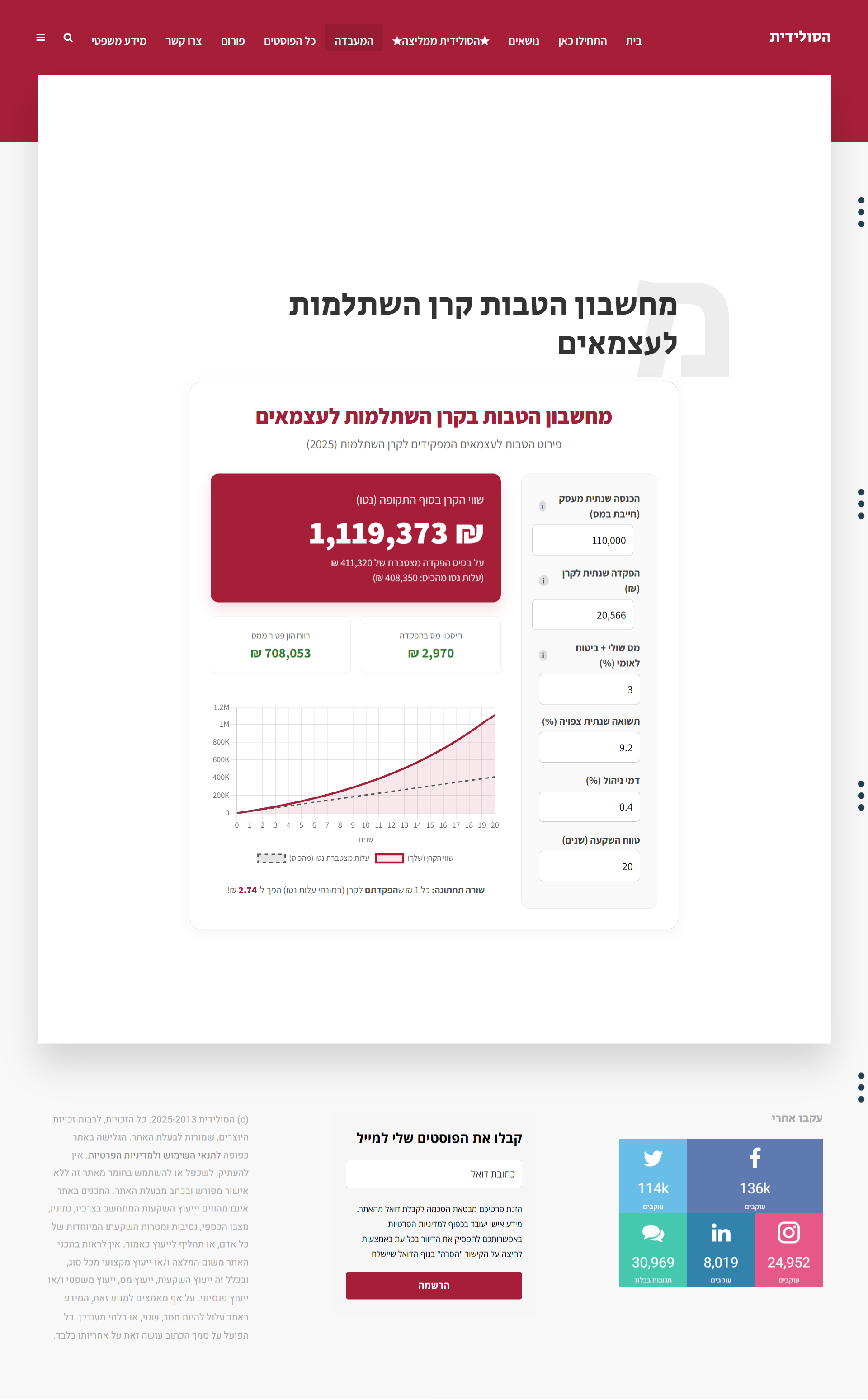Viewport: 868px width, 1400px height.
Task: Edit the annual deposit field showing 20,566
Action: (582, 615)
